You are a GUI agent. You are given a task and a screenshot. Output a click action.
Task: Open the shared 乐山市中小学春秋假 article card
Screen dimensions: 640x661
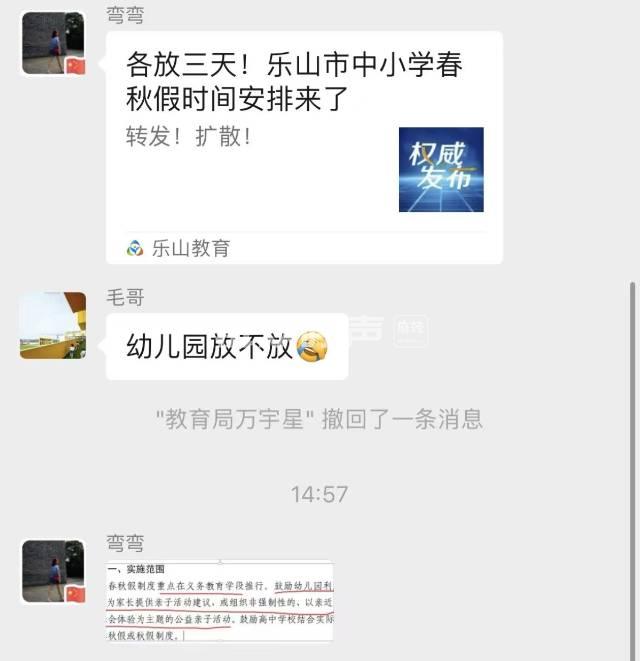tap(304, 145)
